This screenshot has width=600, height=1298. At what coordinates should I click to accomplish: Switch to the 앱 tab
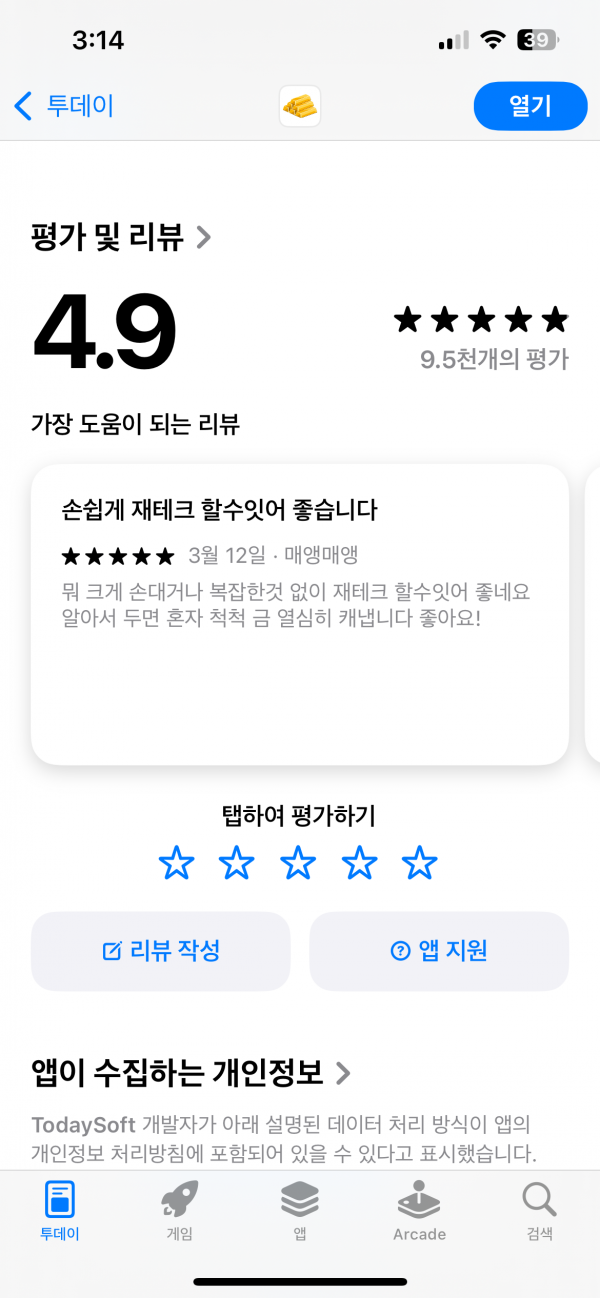coord(300,1210)
